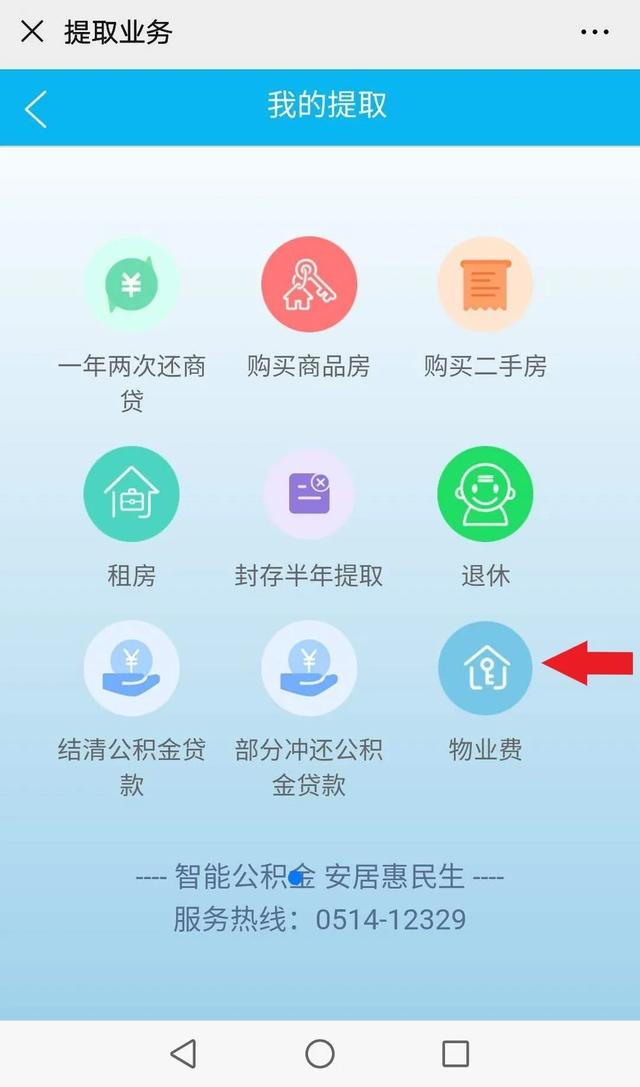Open the 退休 withdrawal option
Viewport: 640px width, 1087px height.
(x=485, y=494)
